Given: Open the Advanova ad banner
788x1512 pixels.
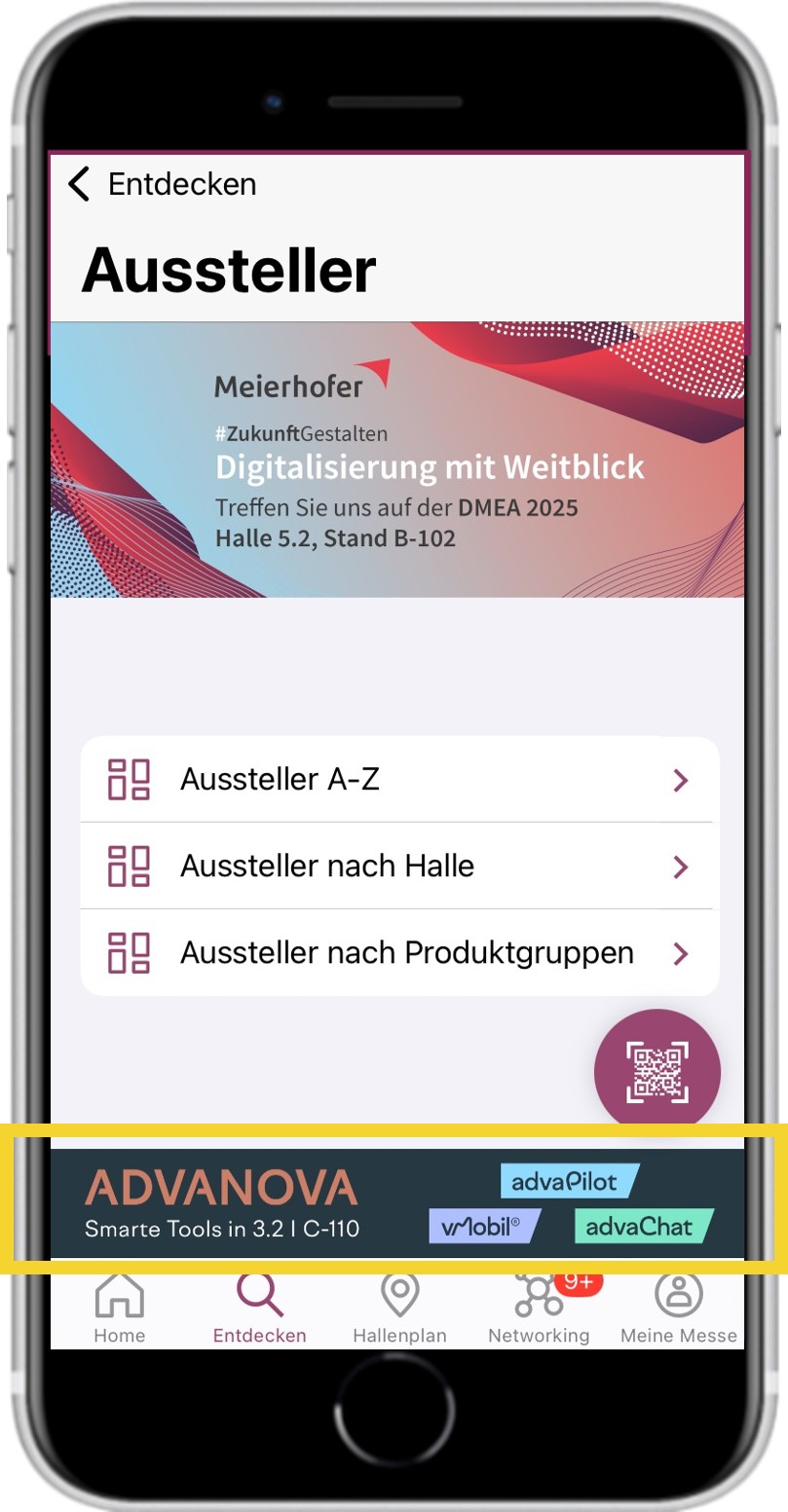Looking at the screenshot, I should (397, 1203).
